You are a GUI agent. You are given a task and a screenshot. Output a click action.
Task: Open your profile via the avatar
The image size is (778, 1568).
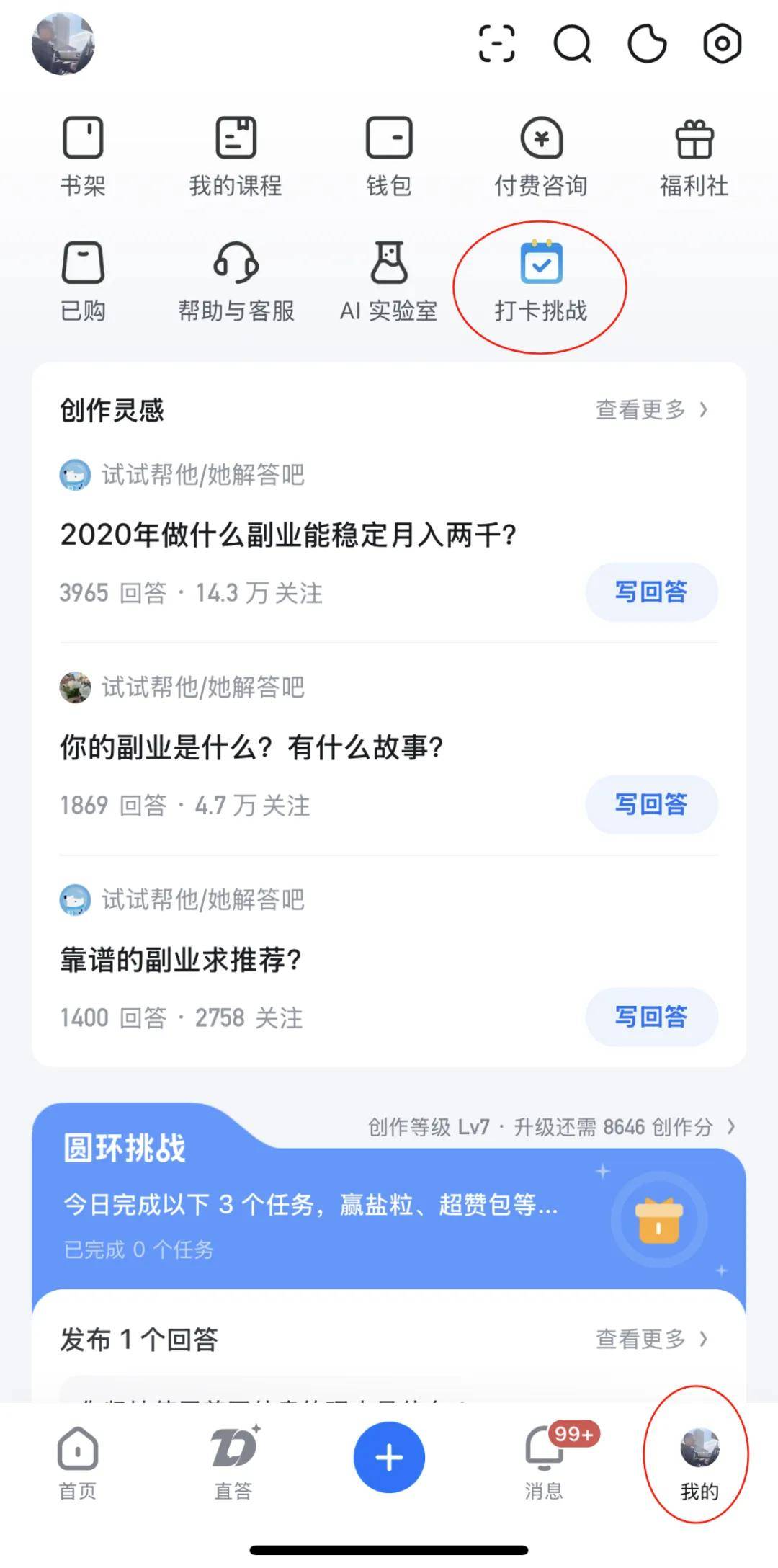coord(65,45)
